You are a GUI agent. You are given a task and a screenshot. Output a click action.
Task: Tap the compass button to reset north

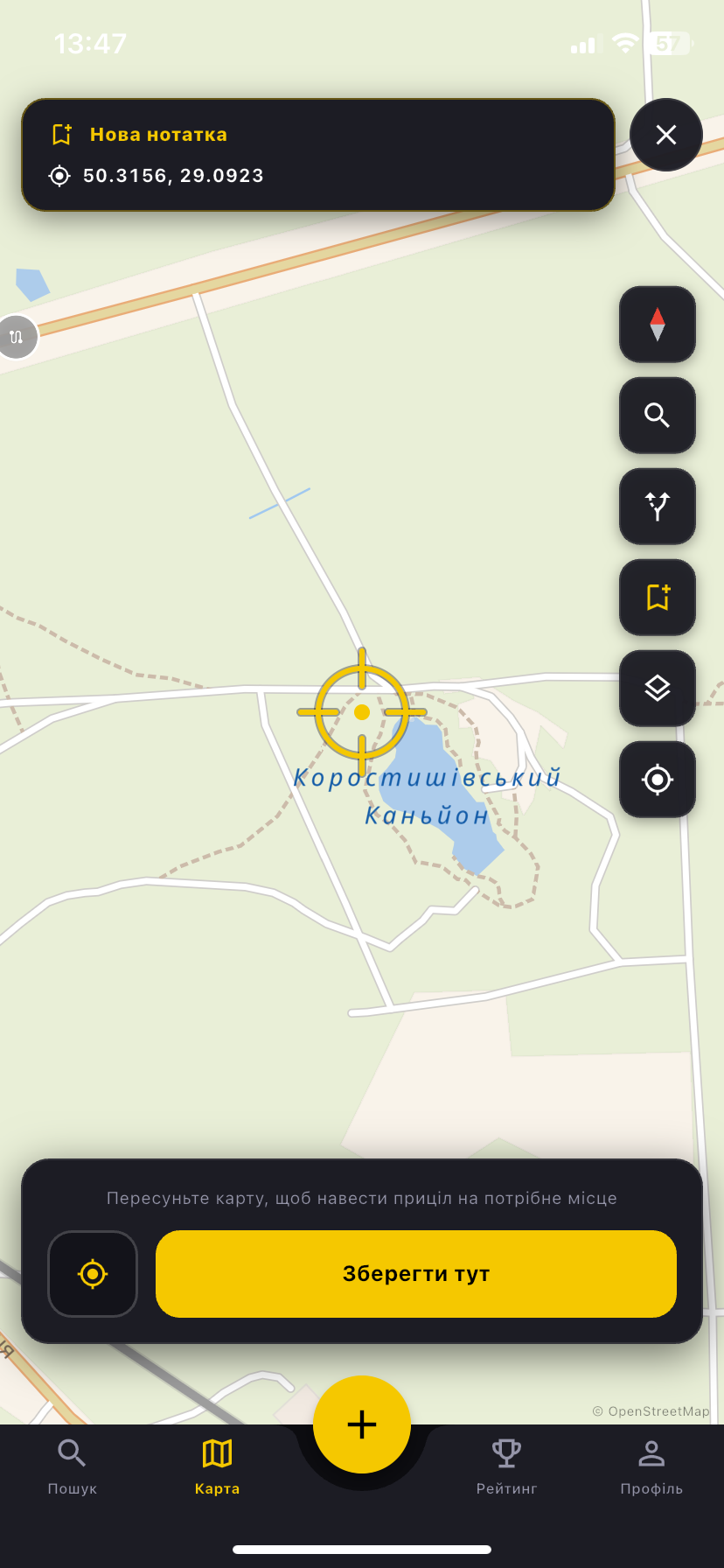(658, 325)
